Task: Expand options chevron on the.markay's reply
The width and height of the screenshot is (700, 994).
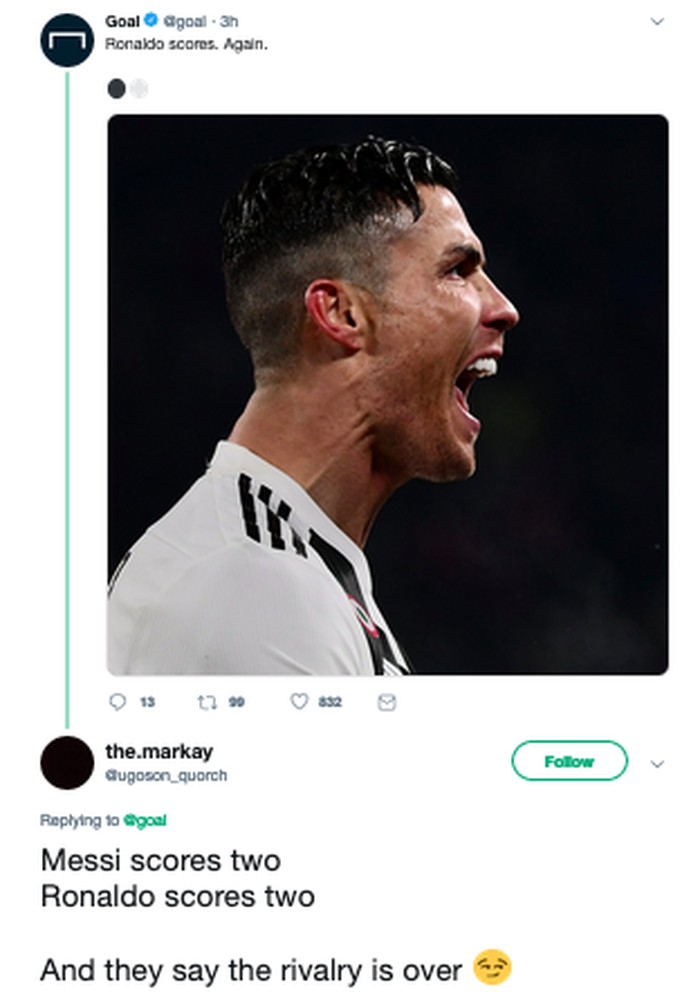Action: coord(657,763)
